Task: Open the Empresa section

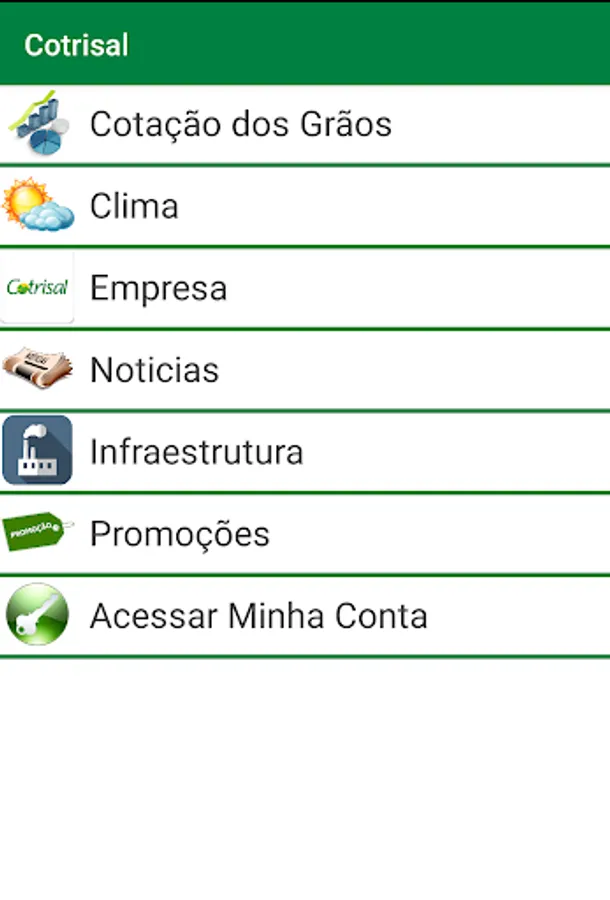Action: (x=158, y=288)
